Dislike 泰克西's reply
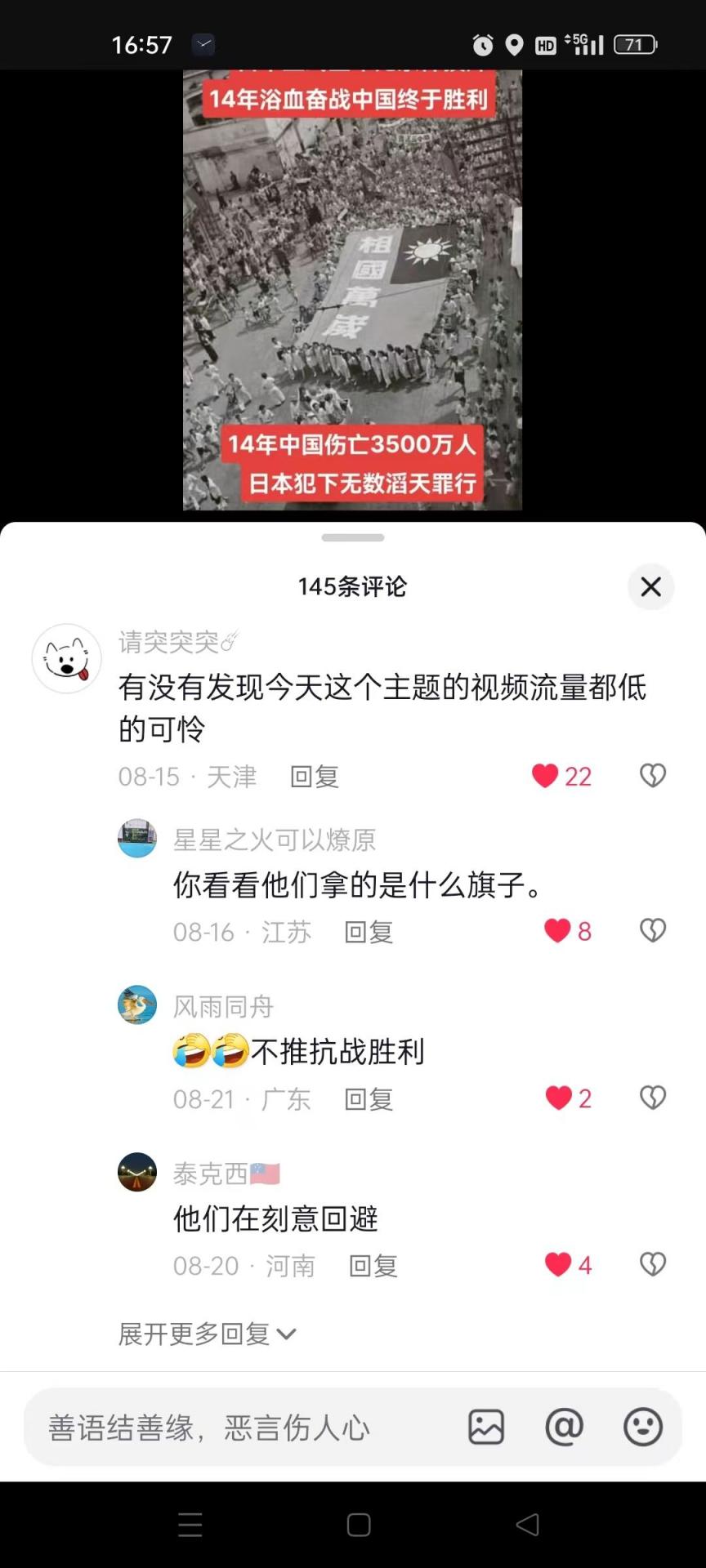 [x=652, y=1265]
